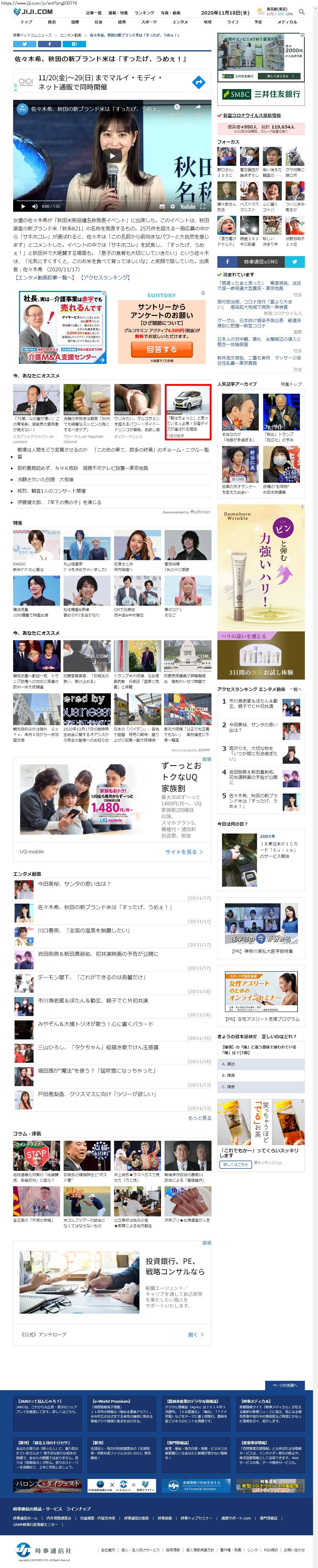
Task: Open the search magnifier in the header
Action: click(x=302, y=12)
